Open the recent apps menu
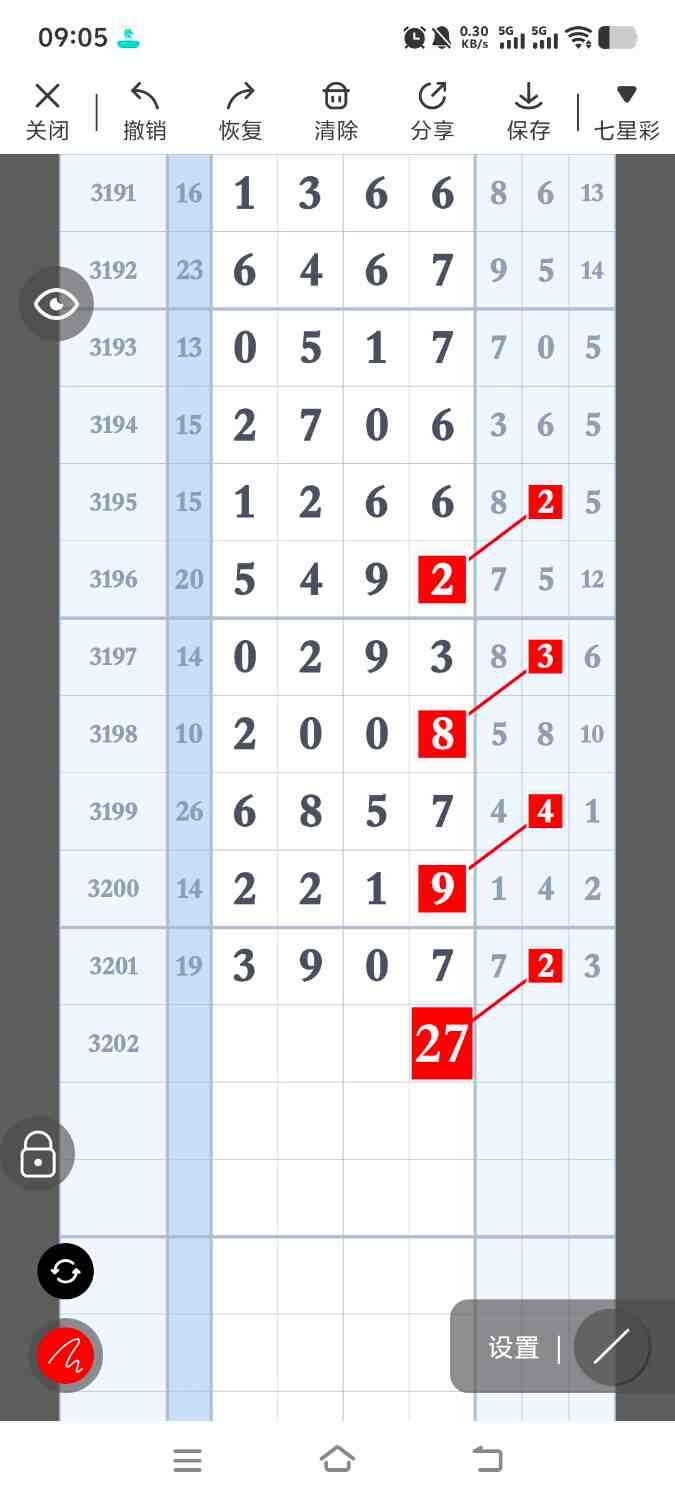Image resolution: width=675 pixels, height=1500 pixels. [x=187, y=1460]
